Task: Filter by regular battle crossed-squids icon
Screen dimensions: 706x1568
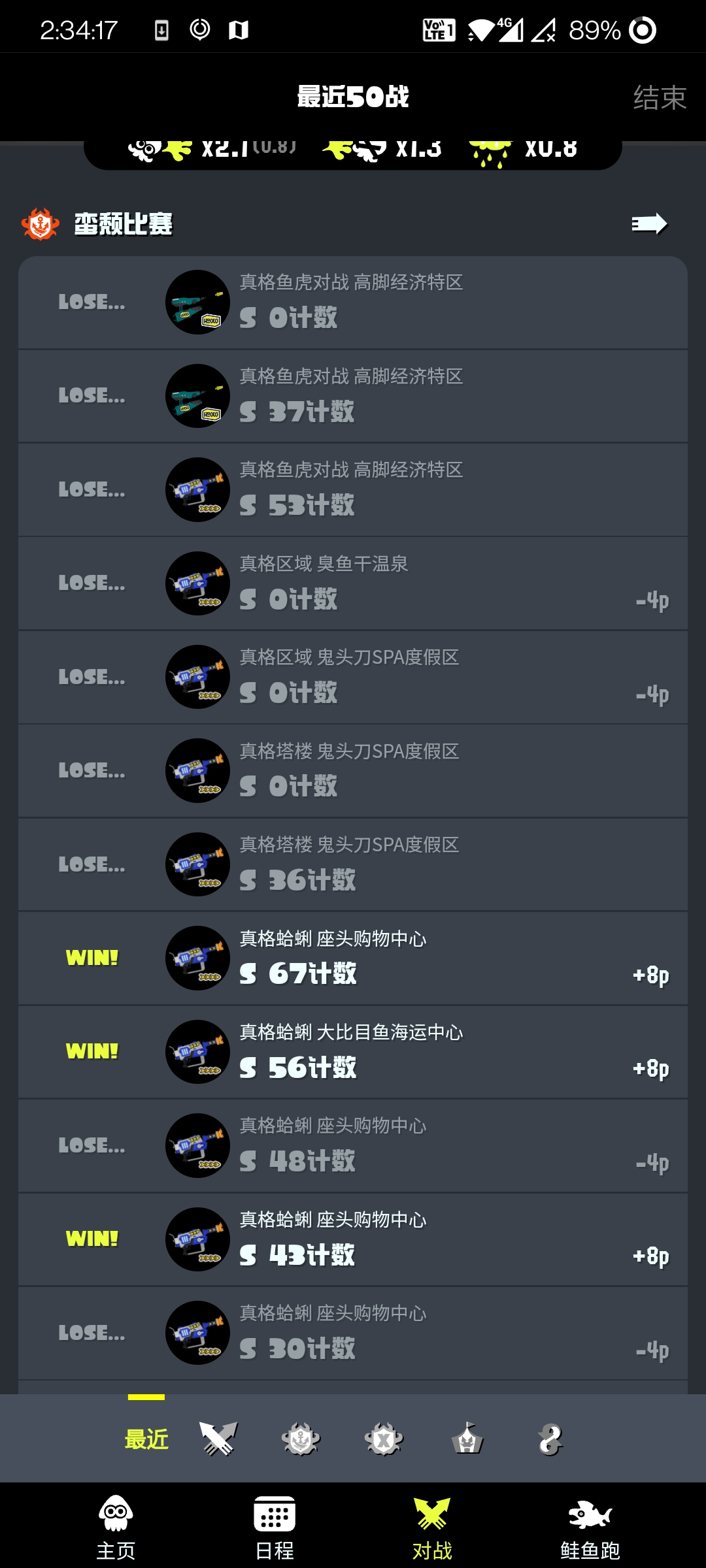Action: pos(218,1439)
